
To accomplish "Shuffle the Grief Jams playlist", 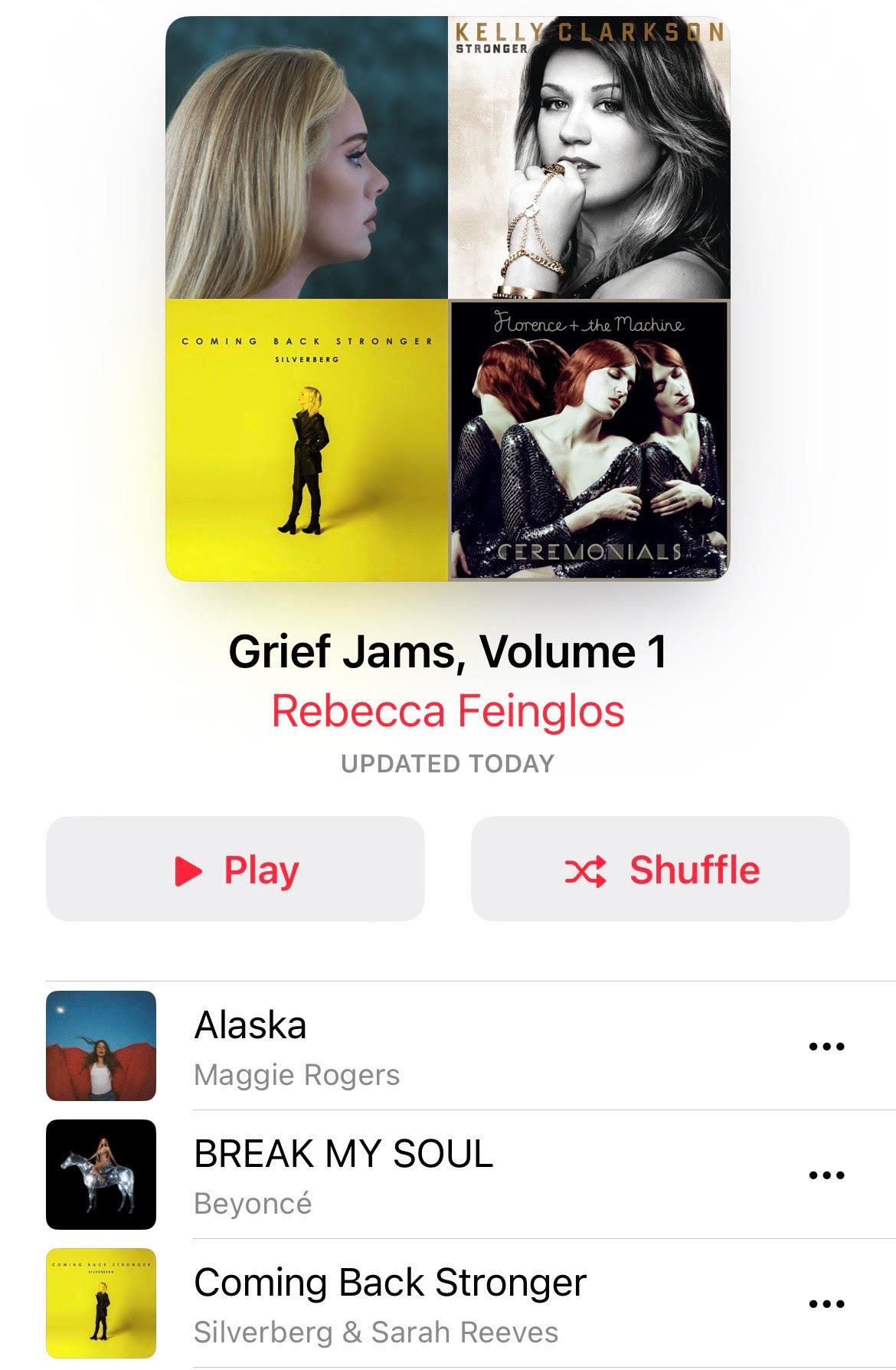I will point(660,870).
